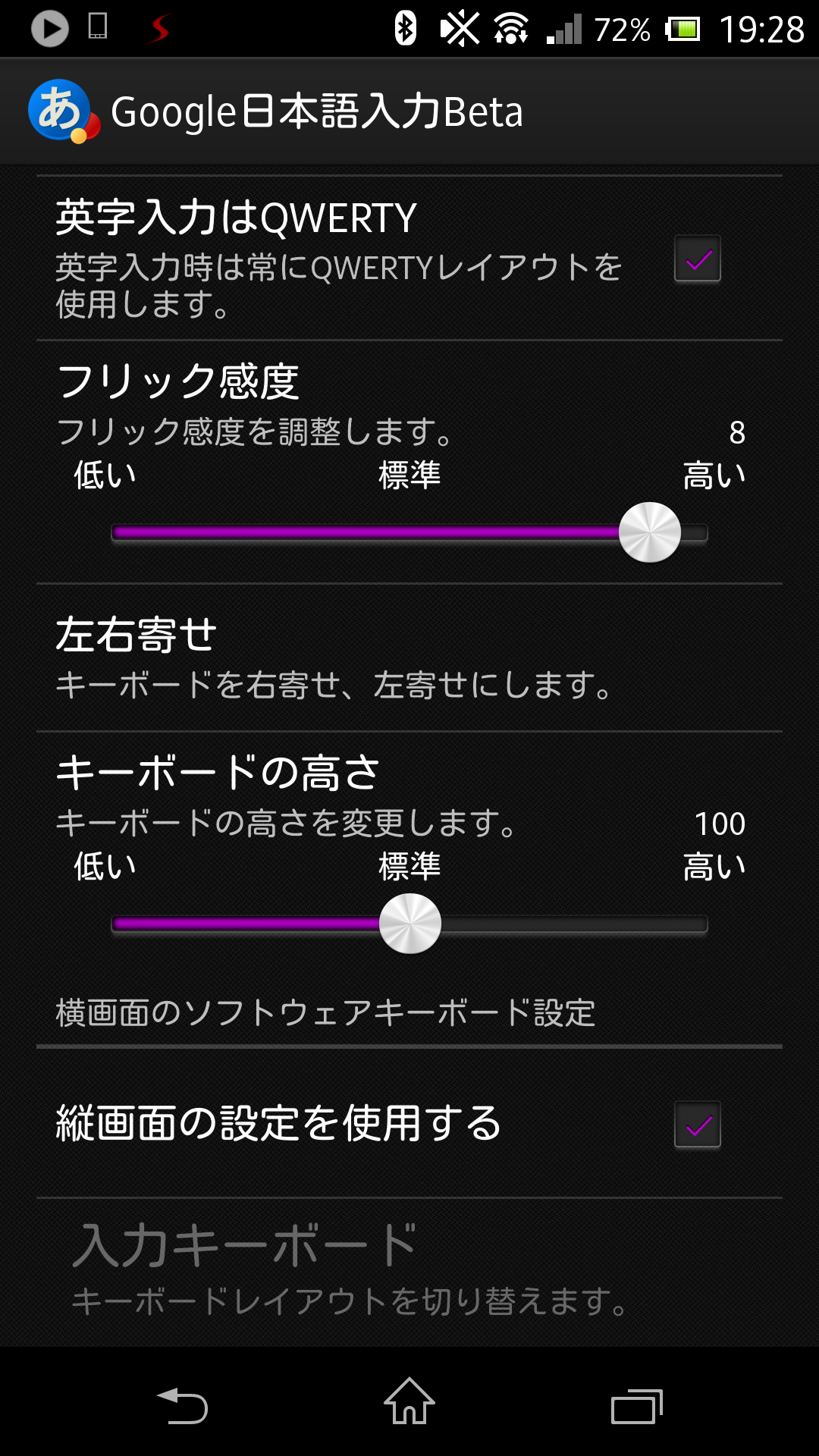Go back with the system back button
The image size is (819, 1456).
[x=182, y=1404]
